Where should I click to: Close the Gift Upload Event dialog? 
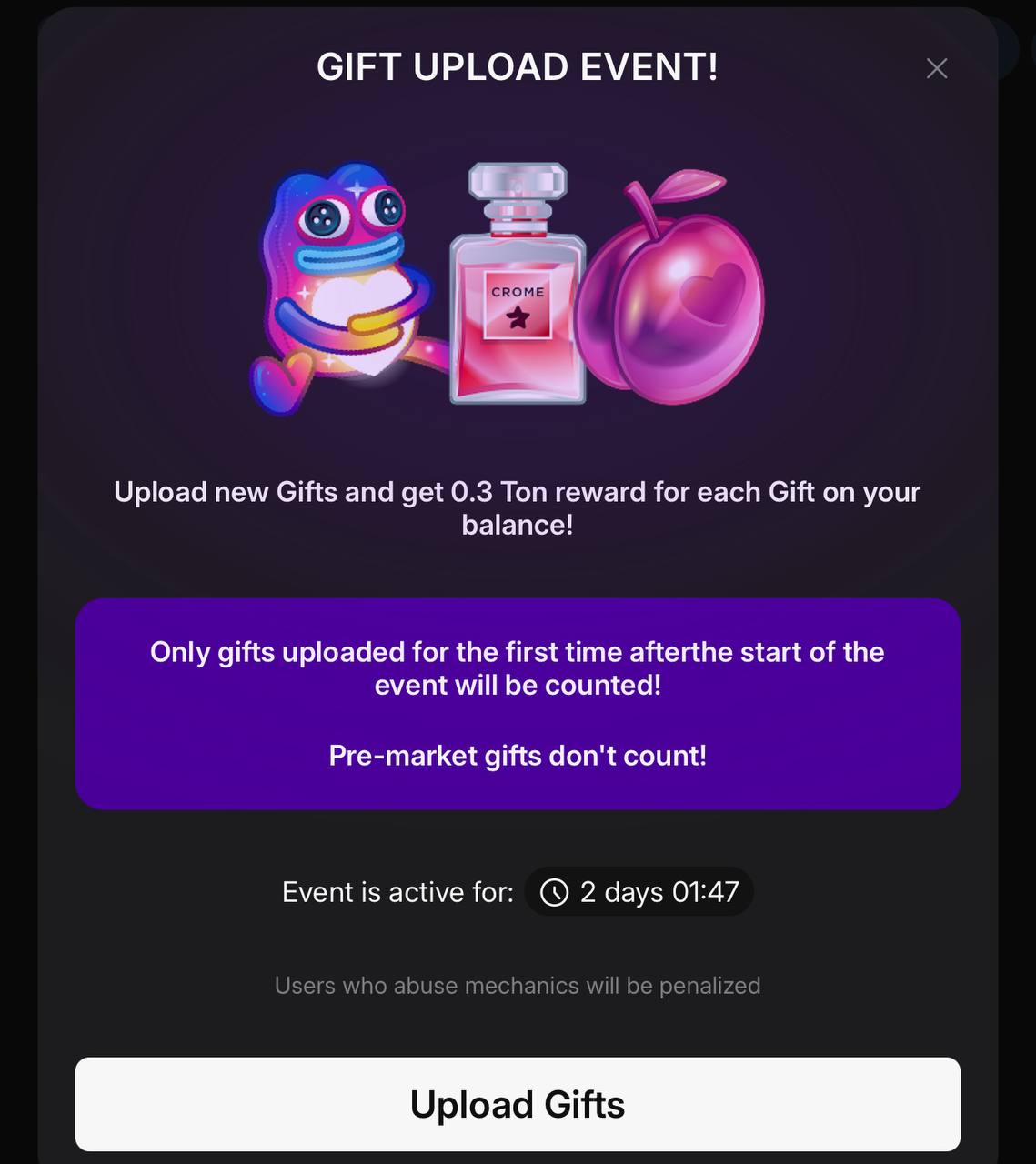click(936, 68)
